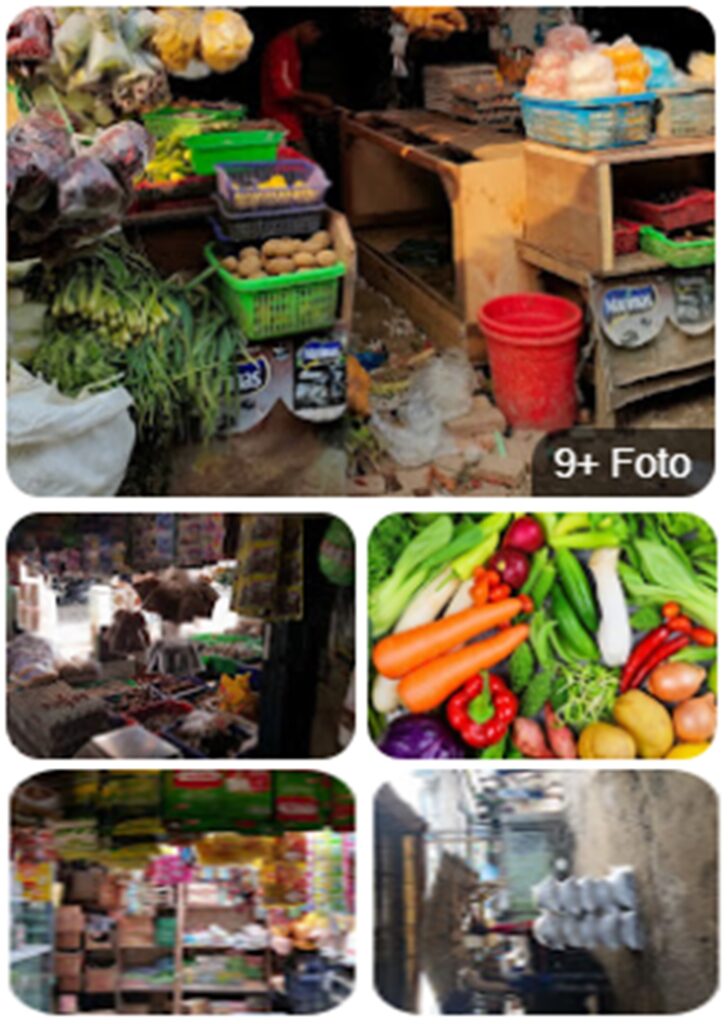This screenshot has width=728, height=1024.
Task: Open the grocery shop shelves photo
Action: [x=181, y=892]
